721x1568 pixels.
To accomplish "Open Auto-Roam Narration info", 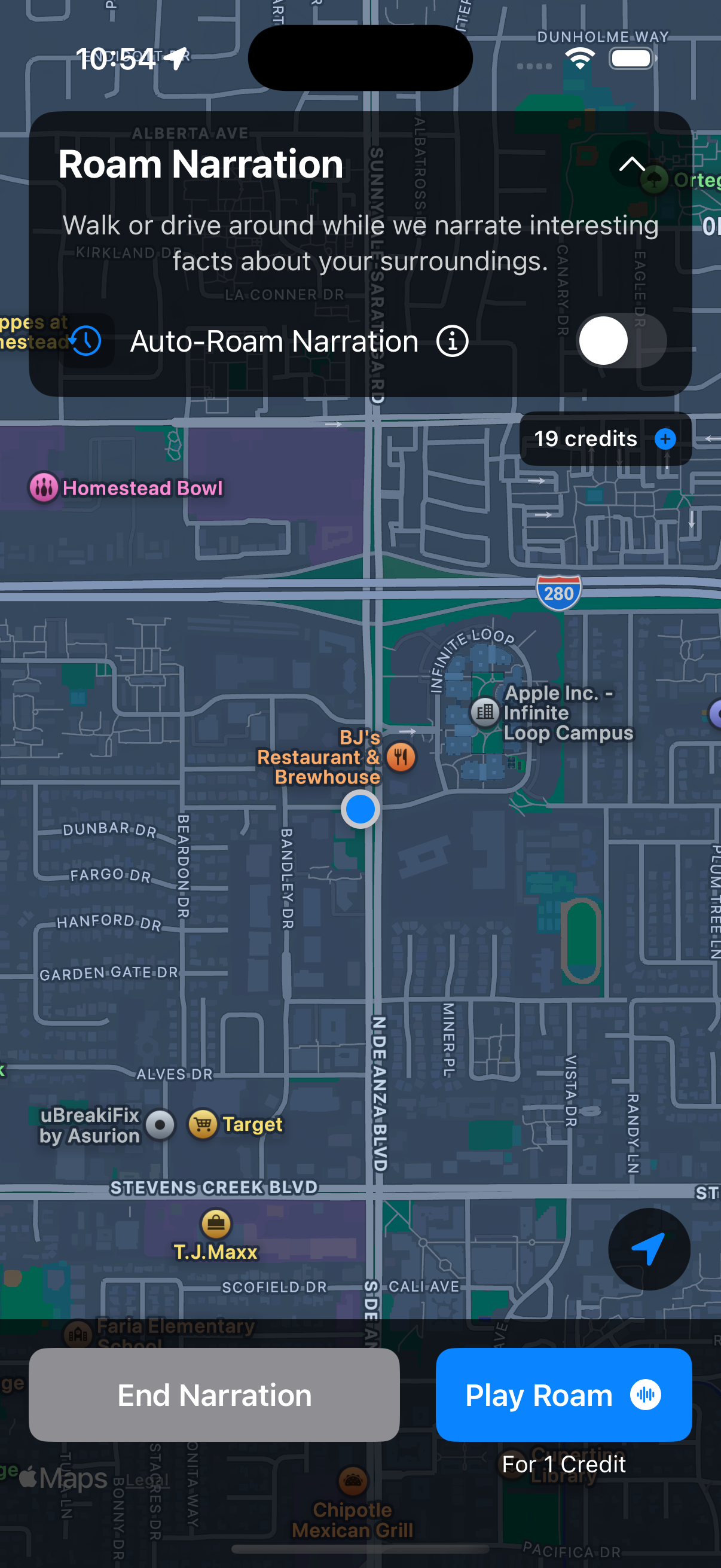I will [x=452, y=341].
